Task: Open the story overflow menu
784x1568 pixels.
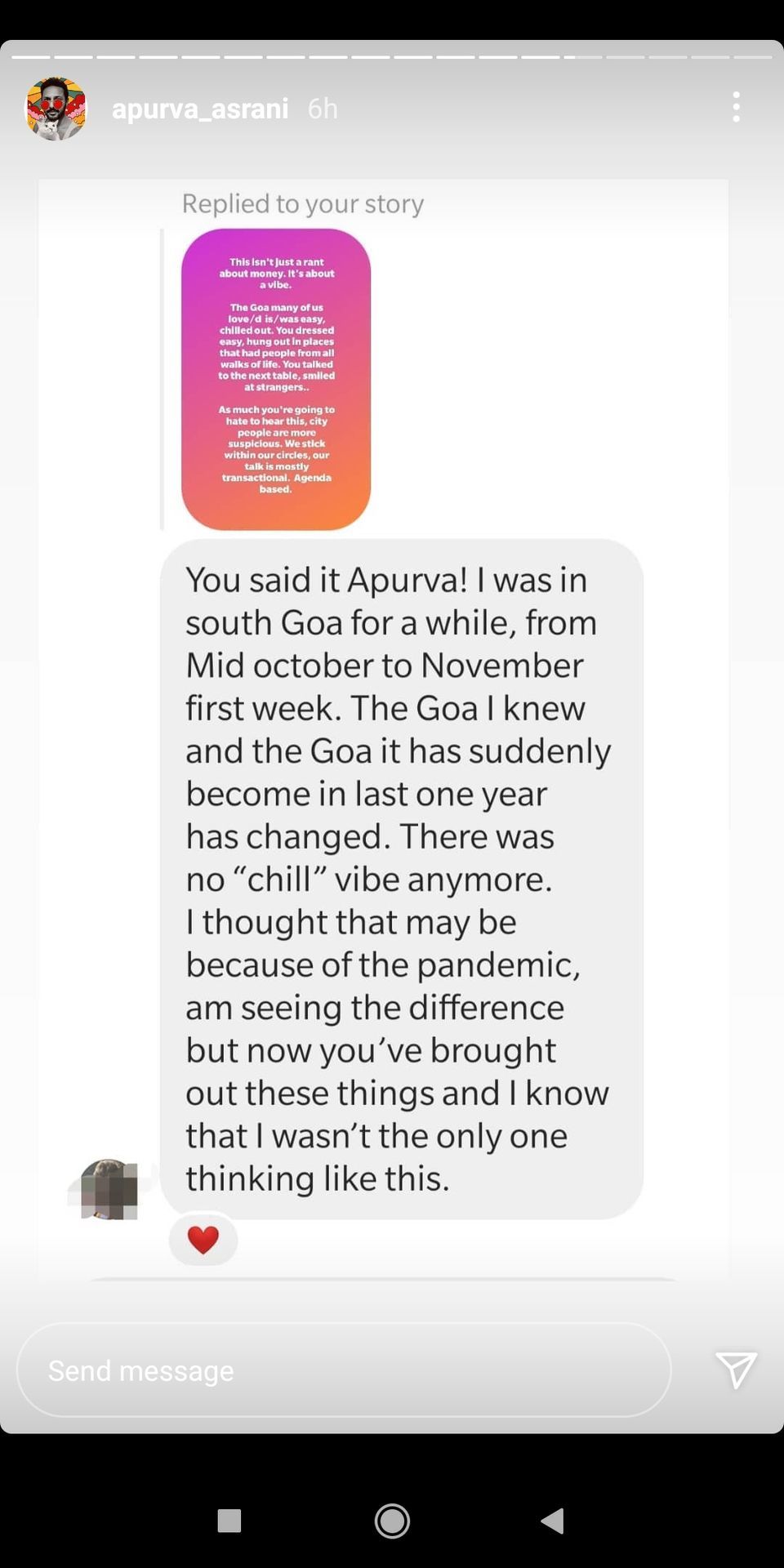Action: coord(736,107)
